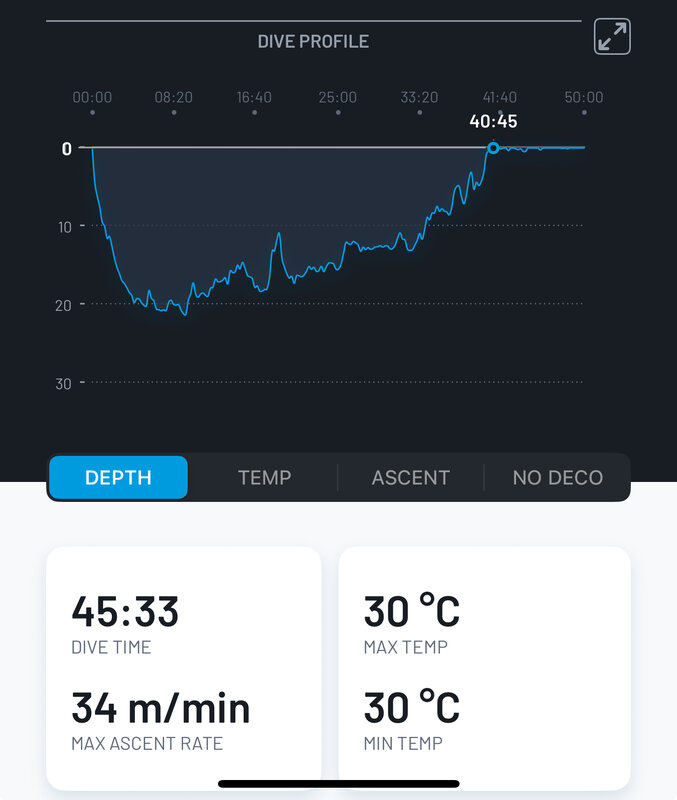
Task: Switch to the NO DECO graph tab
Action: click(x=557, y=477)
